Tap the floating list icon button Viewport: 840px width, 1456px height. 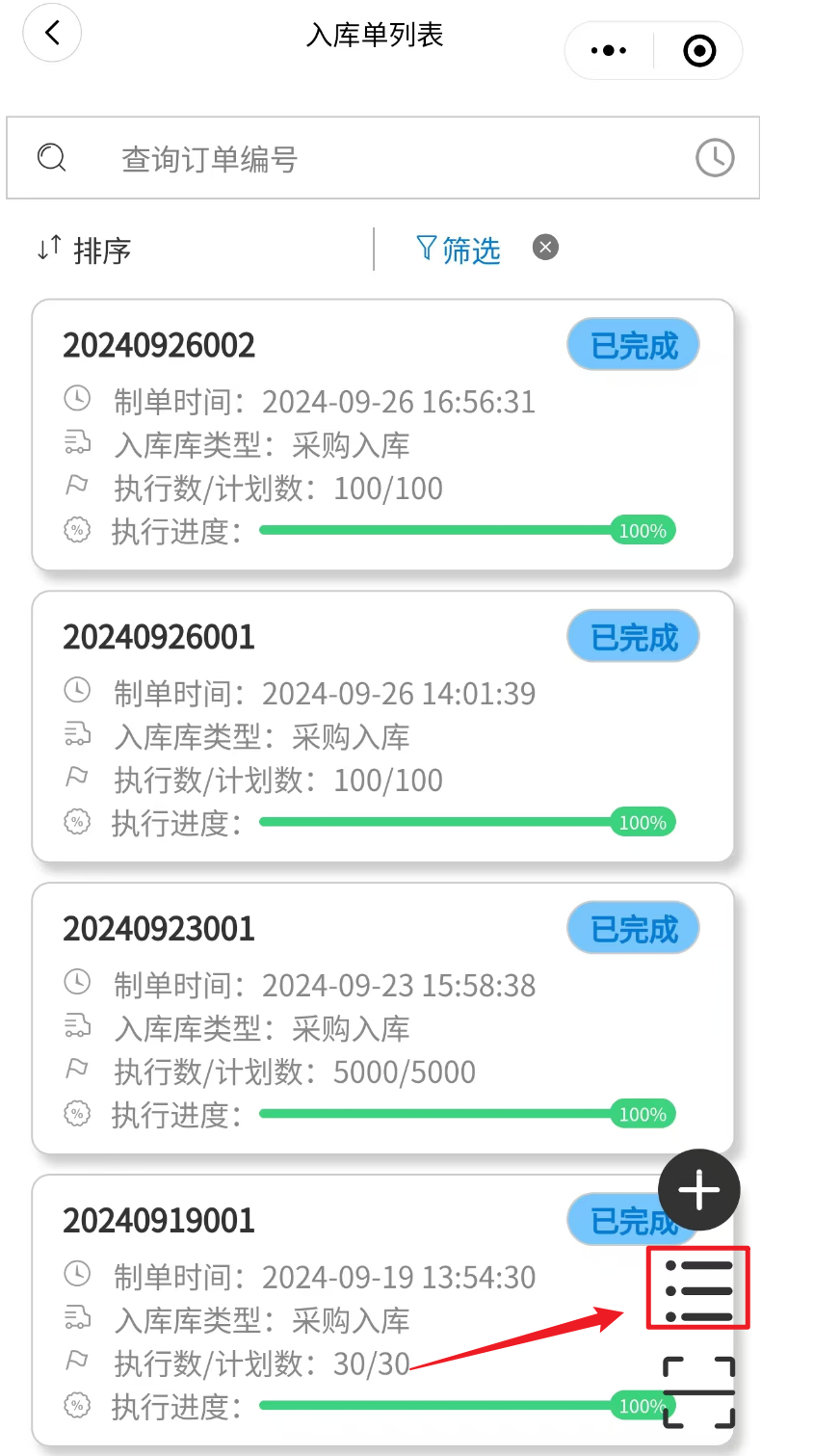699,1289
